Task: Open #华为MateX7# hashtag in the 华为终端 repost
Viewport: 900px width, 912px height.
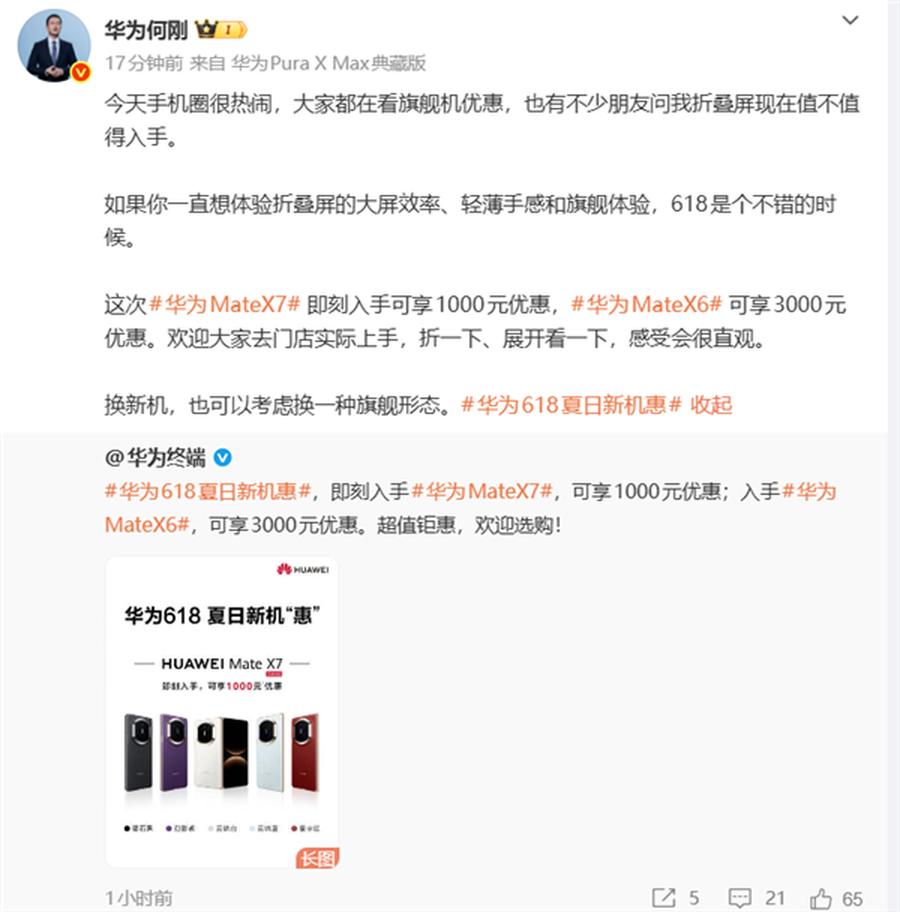Action: pyautogui.click(x=482, y=491)
